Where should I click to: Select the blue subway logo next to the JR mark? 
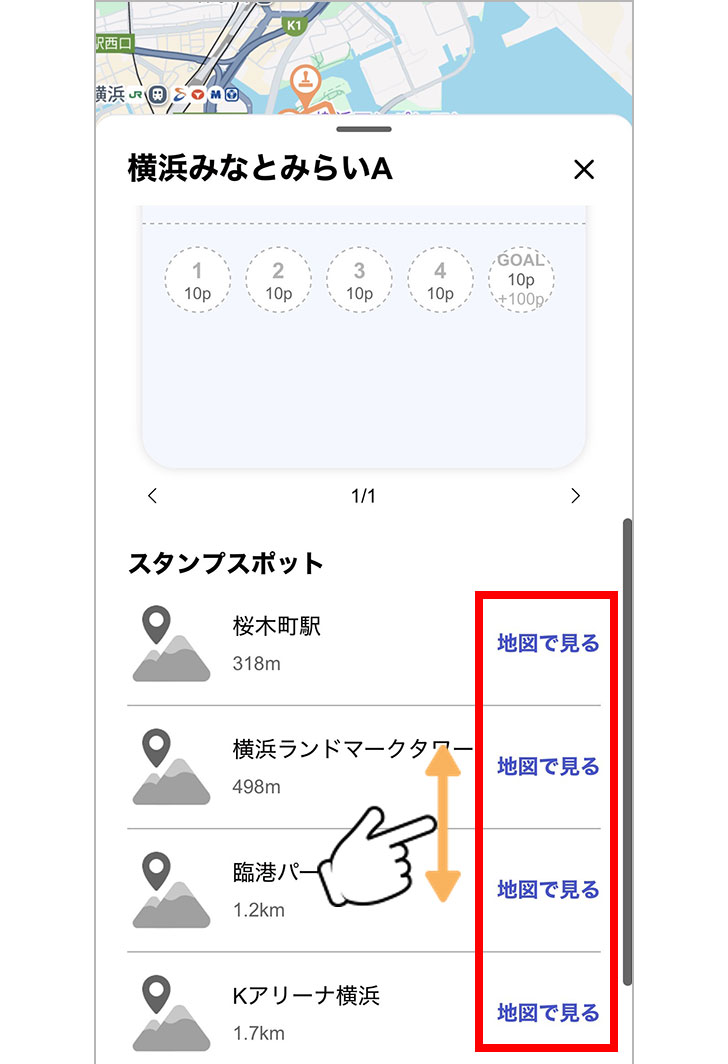coord(158,95)
